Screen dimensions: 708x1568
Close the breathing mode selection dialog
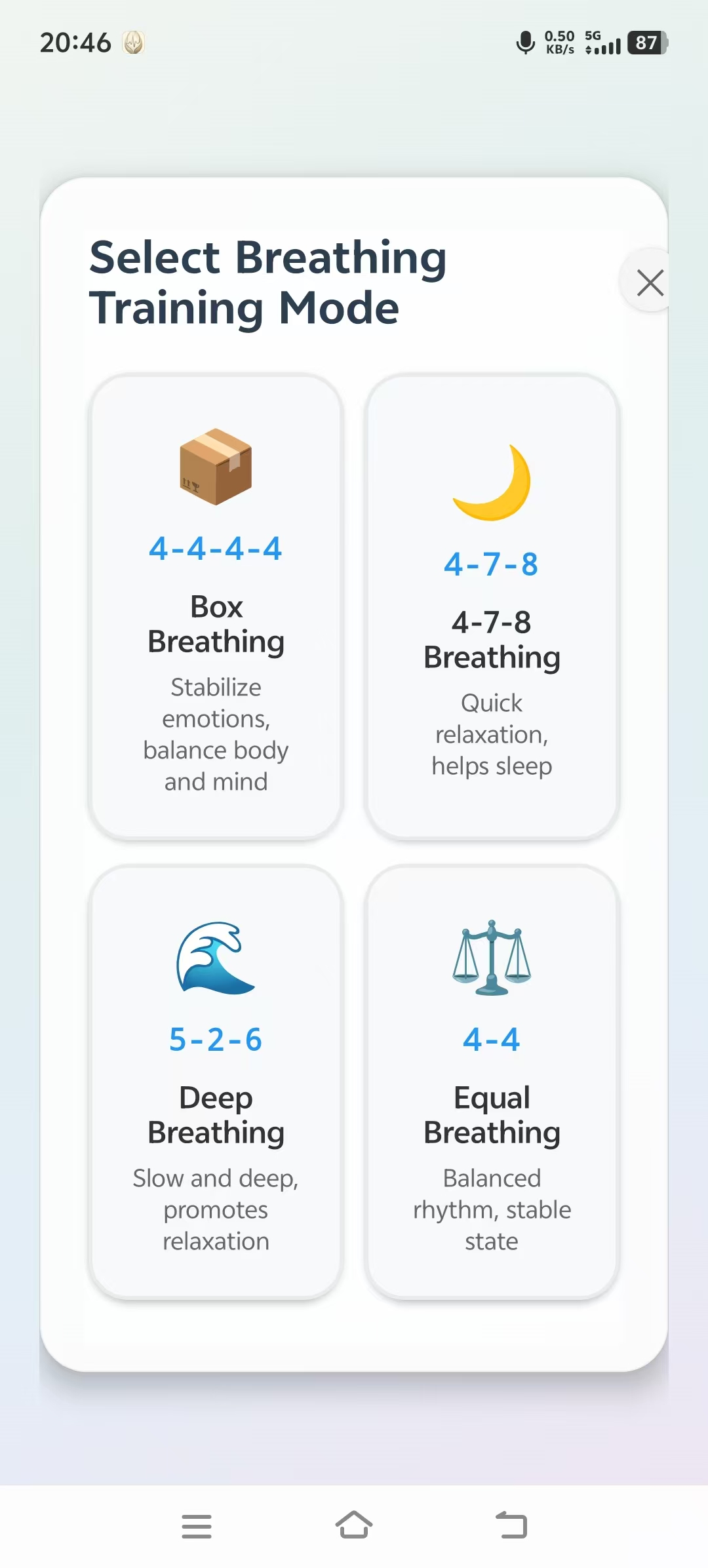650,282
